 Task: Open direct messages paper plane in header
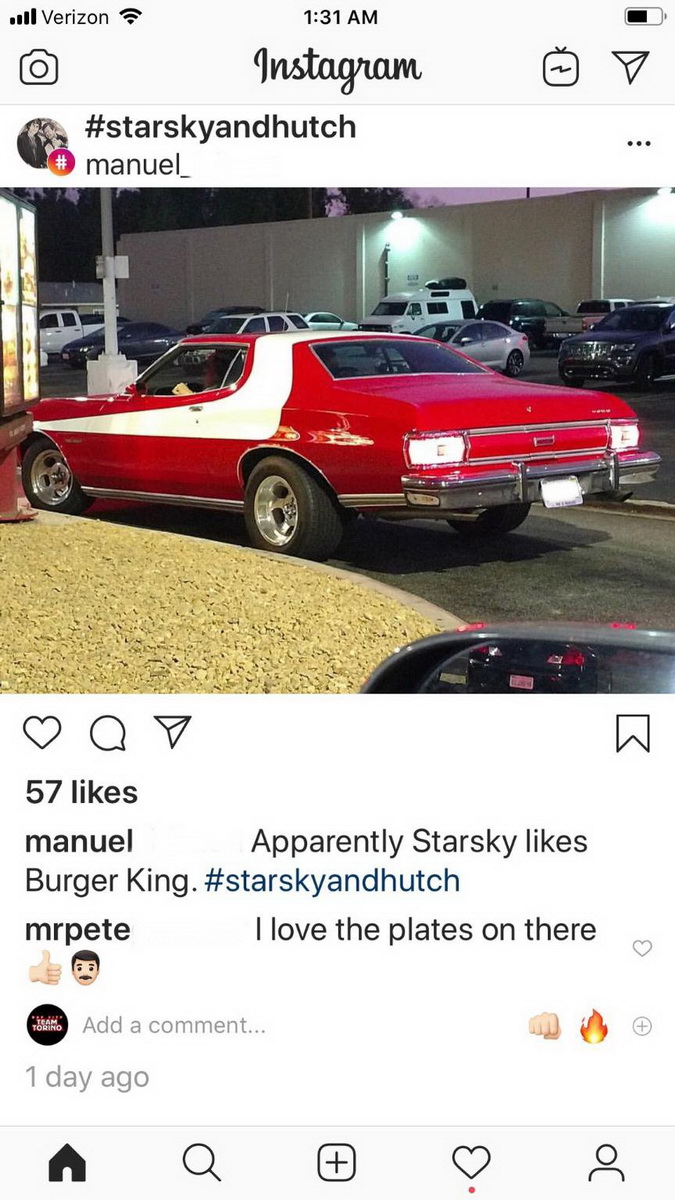point(630,67)
